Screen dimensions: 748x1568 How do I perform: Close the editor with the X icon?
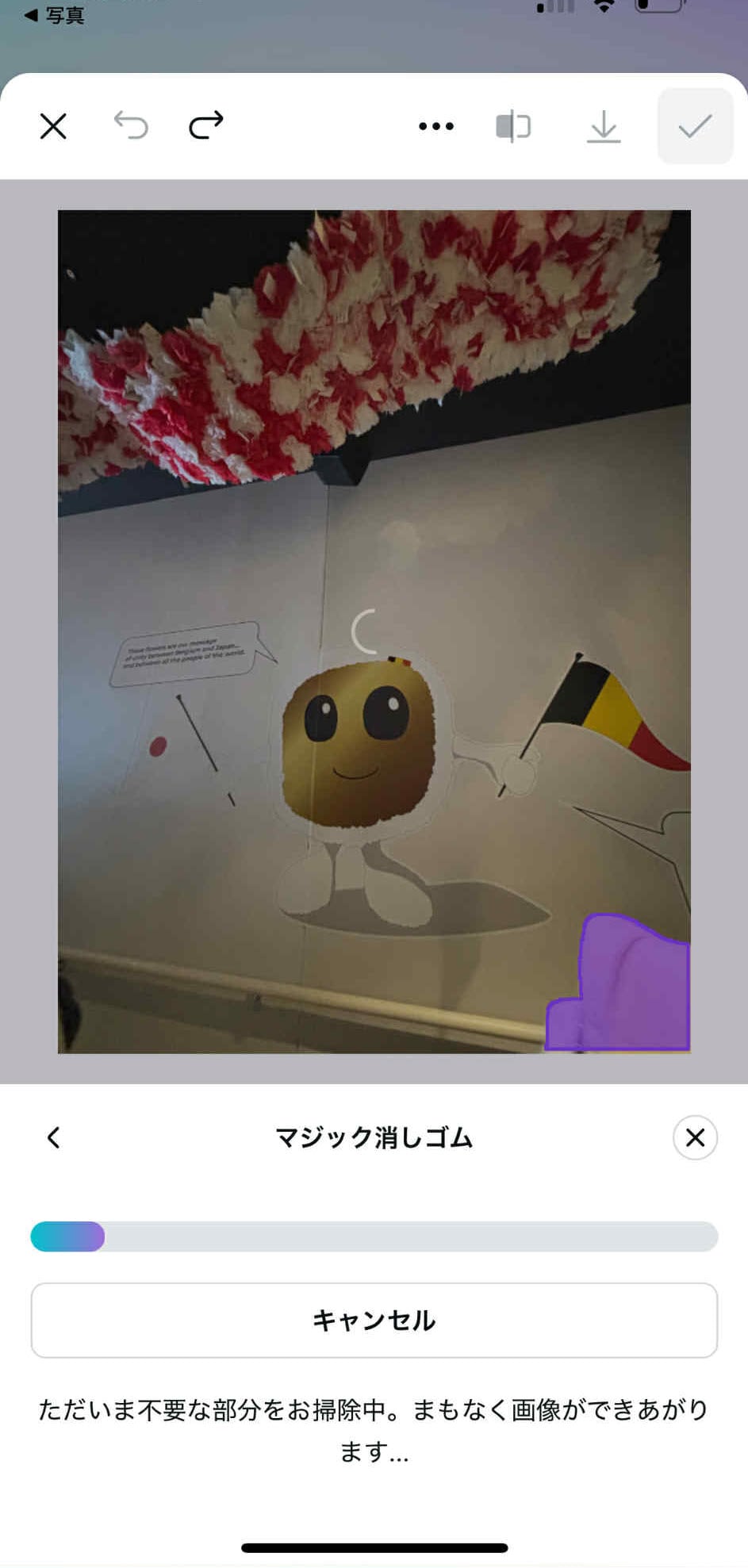[53, 126]
